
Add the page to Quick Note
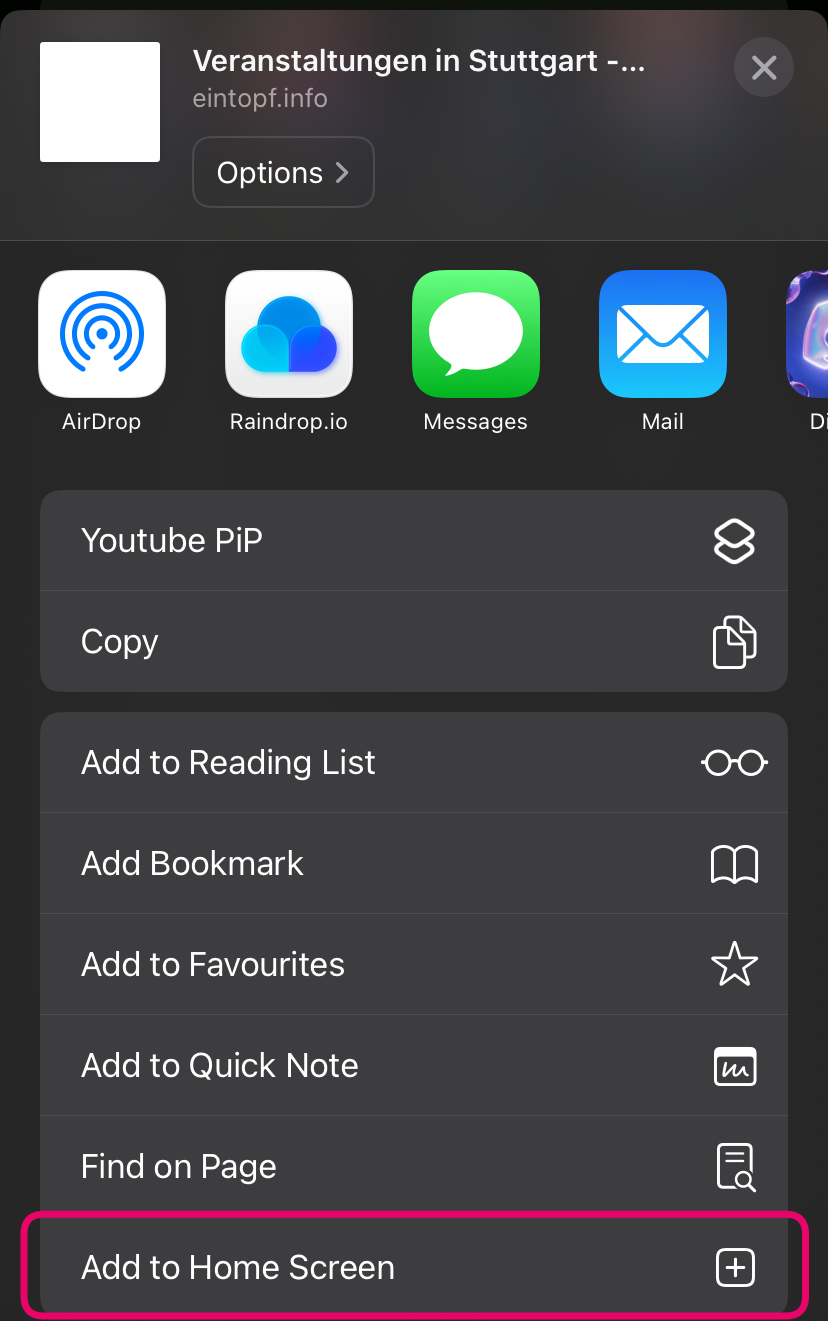click(x=414, y=1066)
